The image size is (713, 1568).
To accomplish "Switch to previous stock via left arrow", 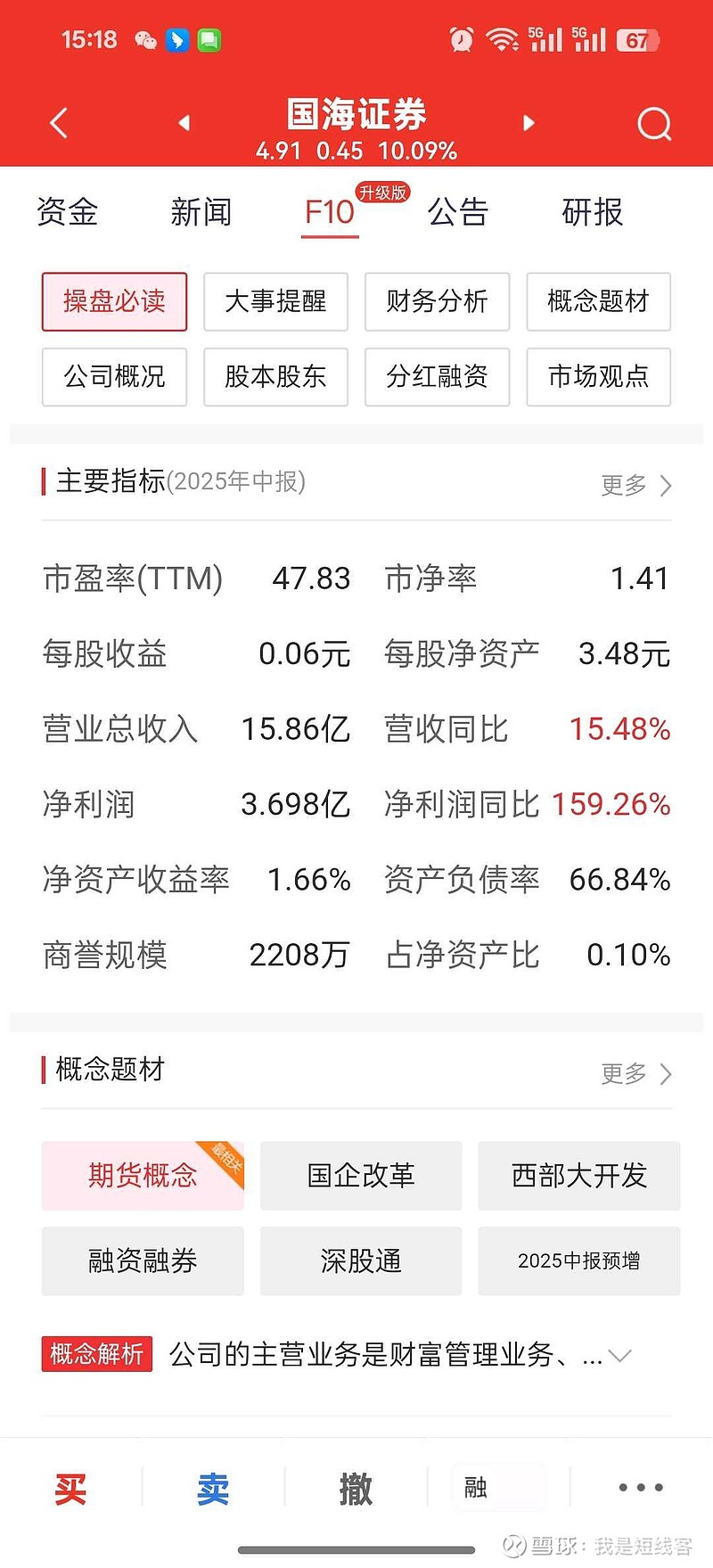I will point(184,123).
